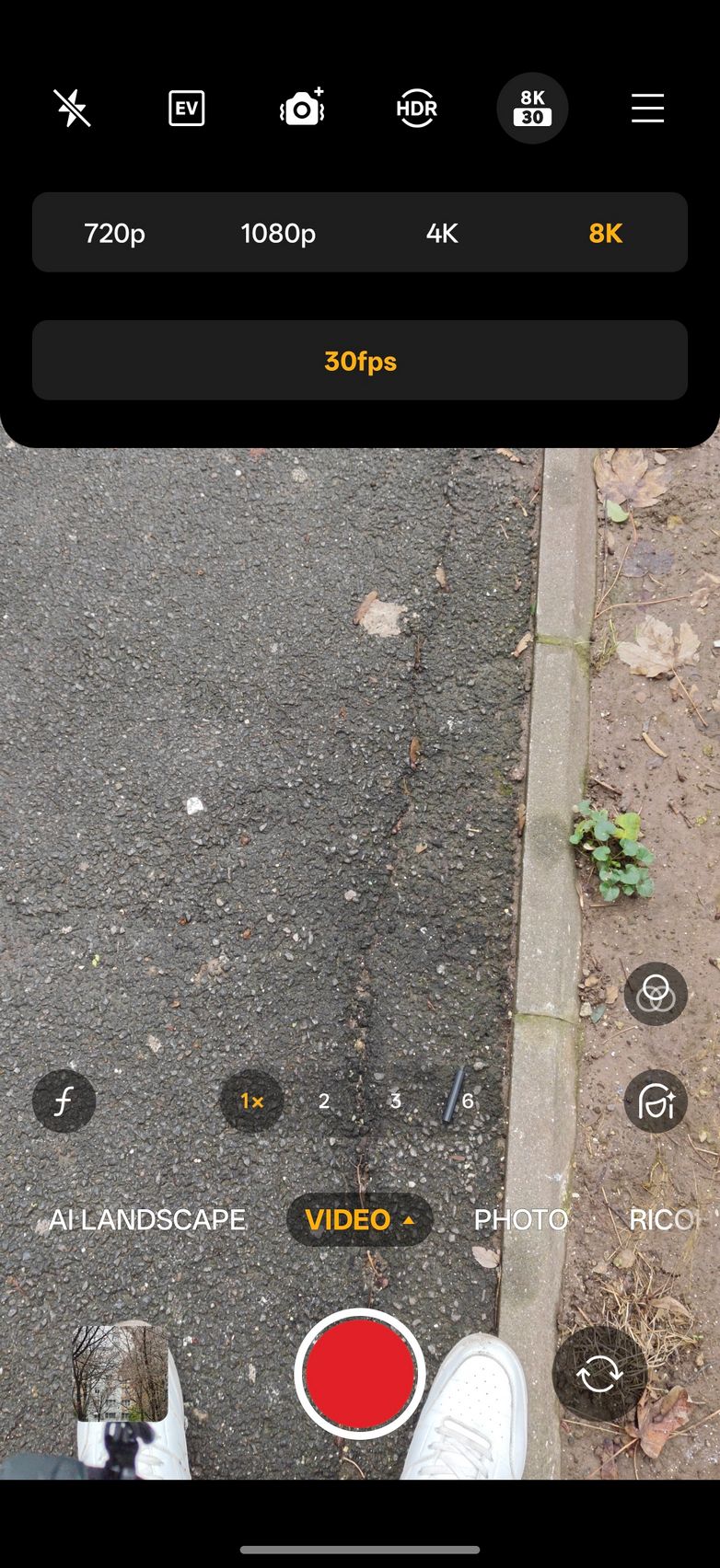Open the EV exposure setting
This screenshot has height=1568, width=720.
click(187, 109)
